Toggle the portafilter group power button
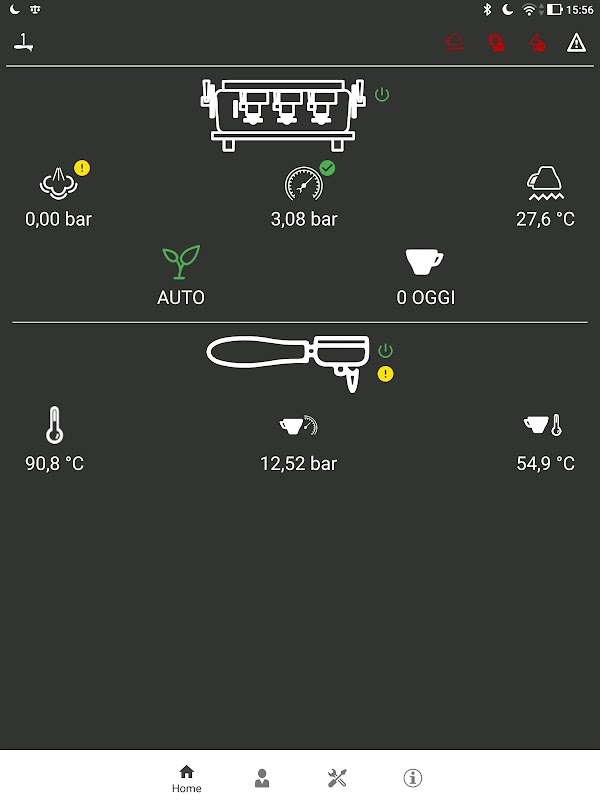 (385, 351)
